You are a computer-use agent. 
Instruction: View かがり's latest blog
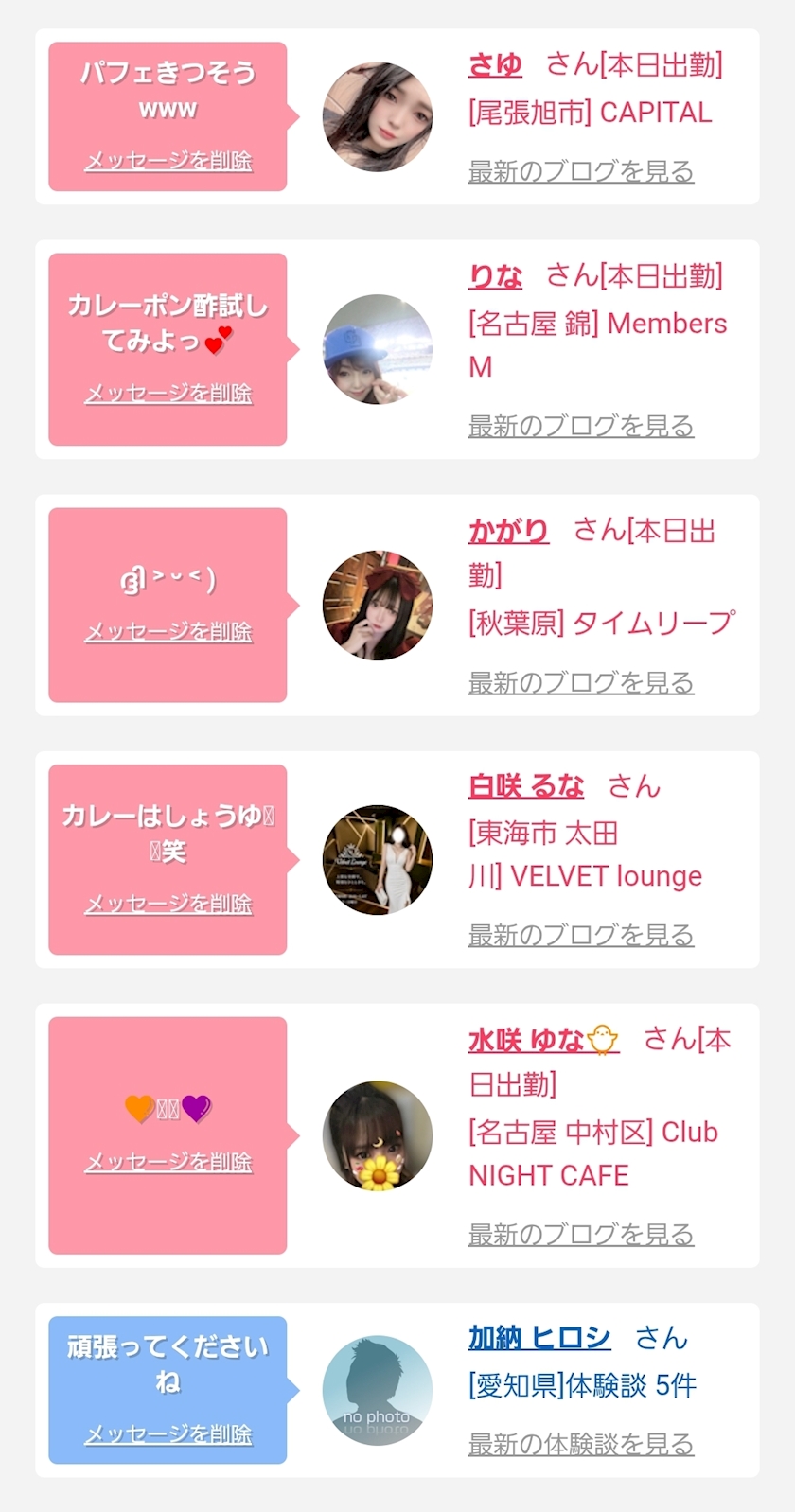[x=581, y=682]
